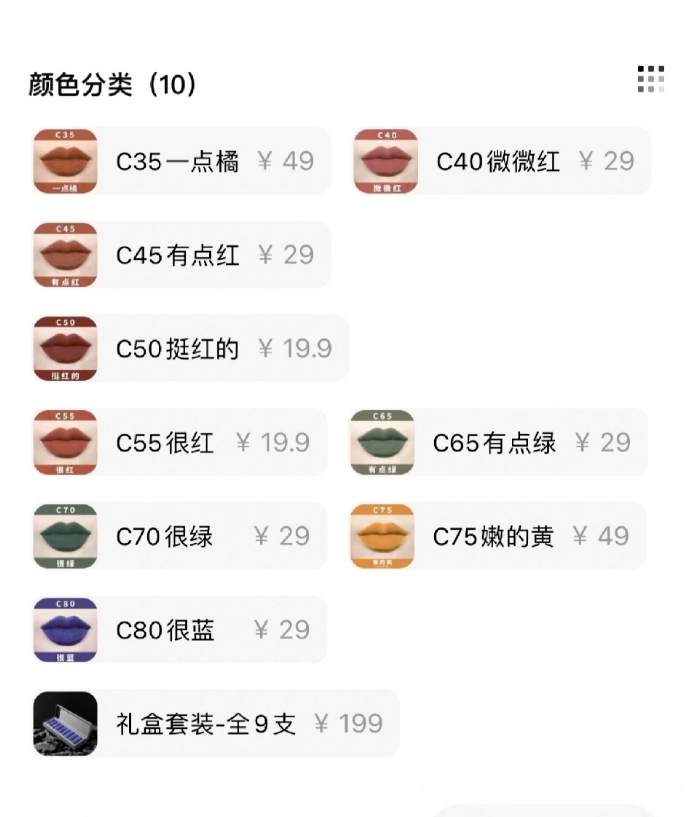Select the C50挺红的 option
The width and height of the screenshot is (696, 817).
tap(190, 348)
